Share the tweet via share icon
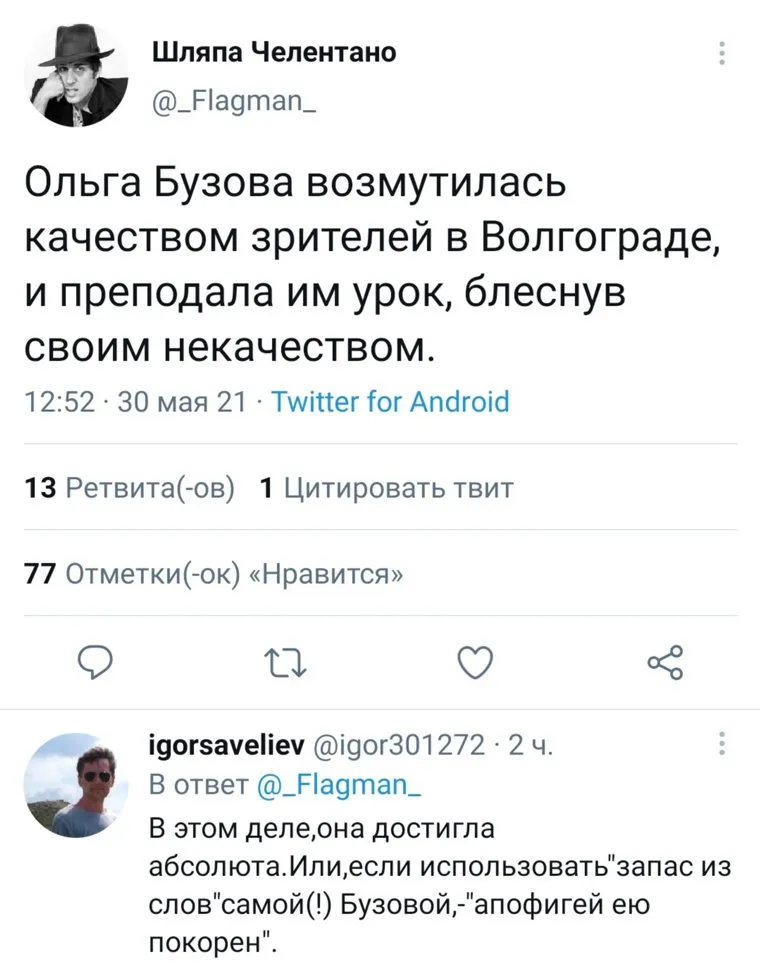 click(x=664, y=661)
